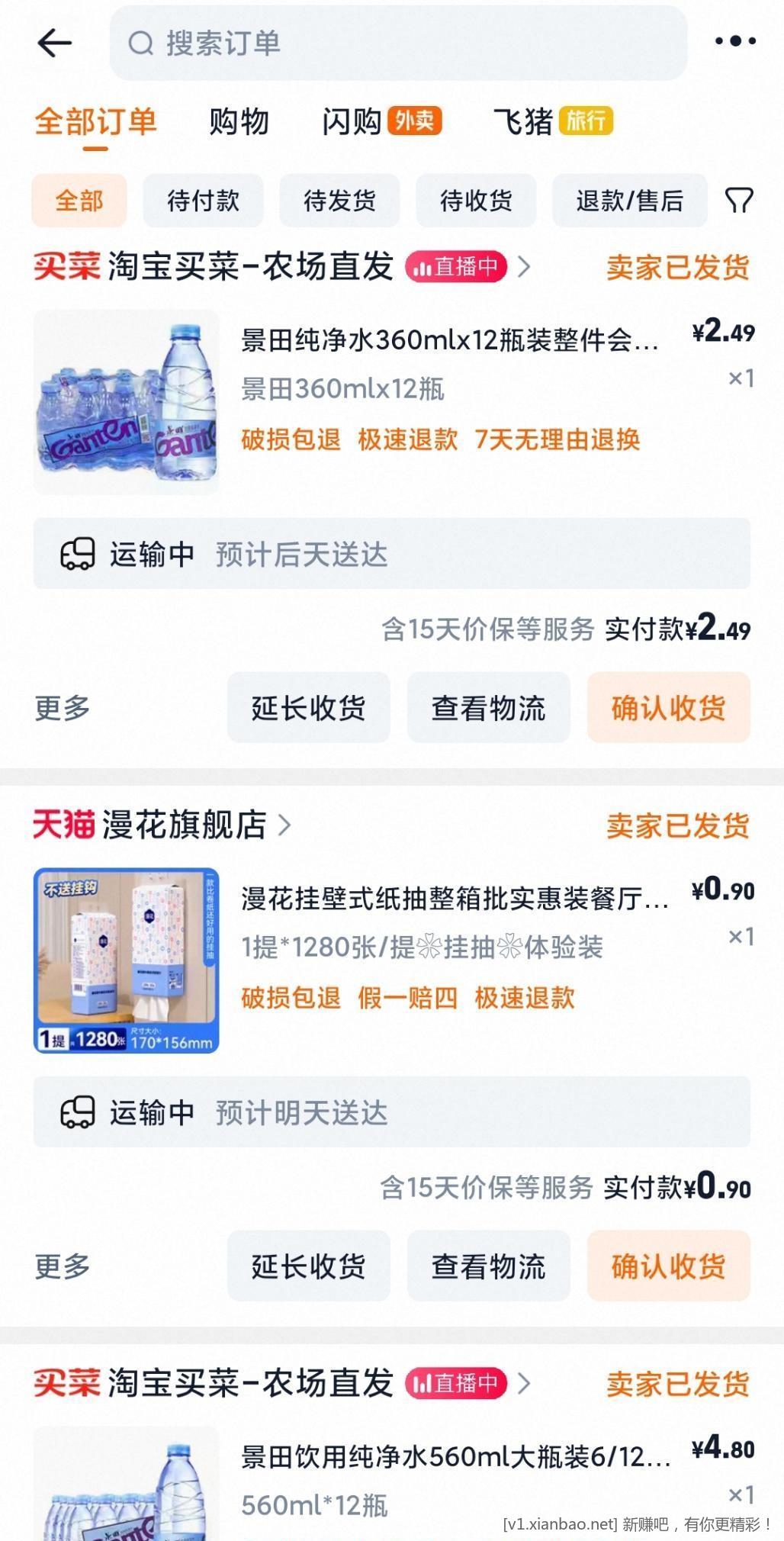Viewport: 784px width, 1541px height.
Task: Tap 延长收货 for the 景田纯净水360ml order
Action: tap(308, 708)
